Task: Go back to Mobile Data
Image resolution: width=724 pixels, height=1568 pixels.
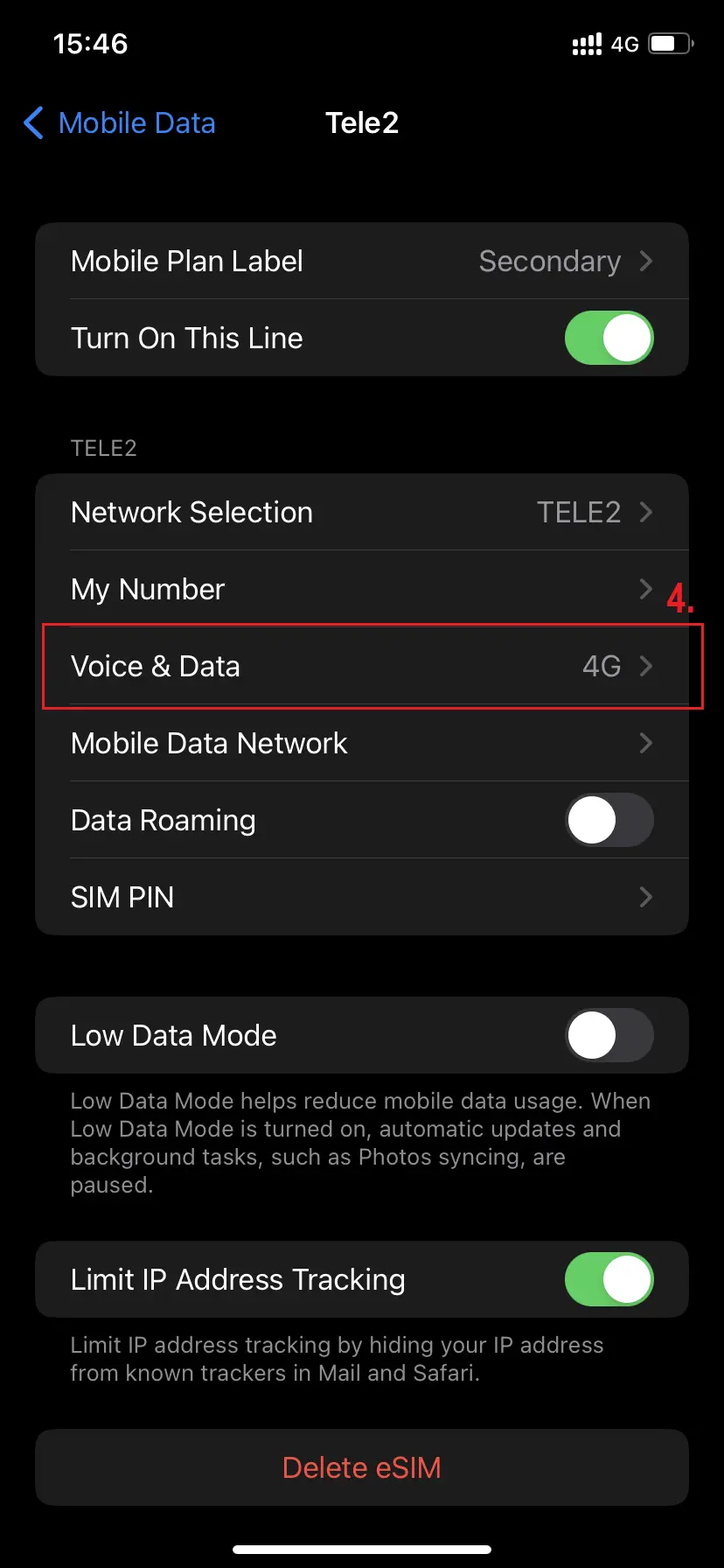Action: 120,122
